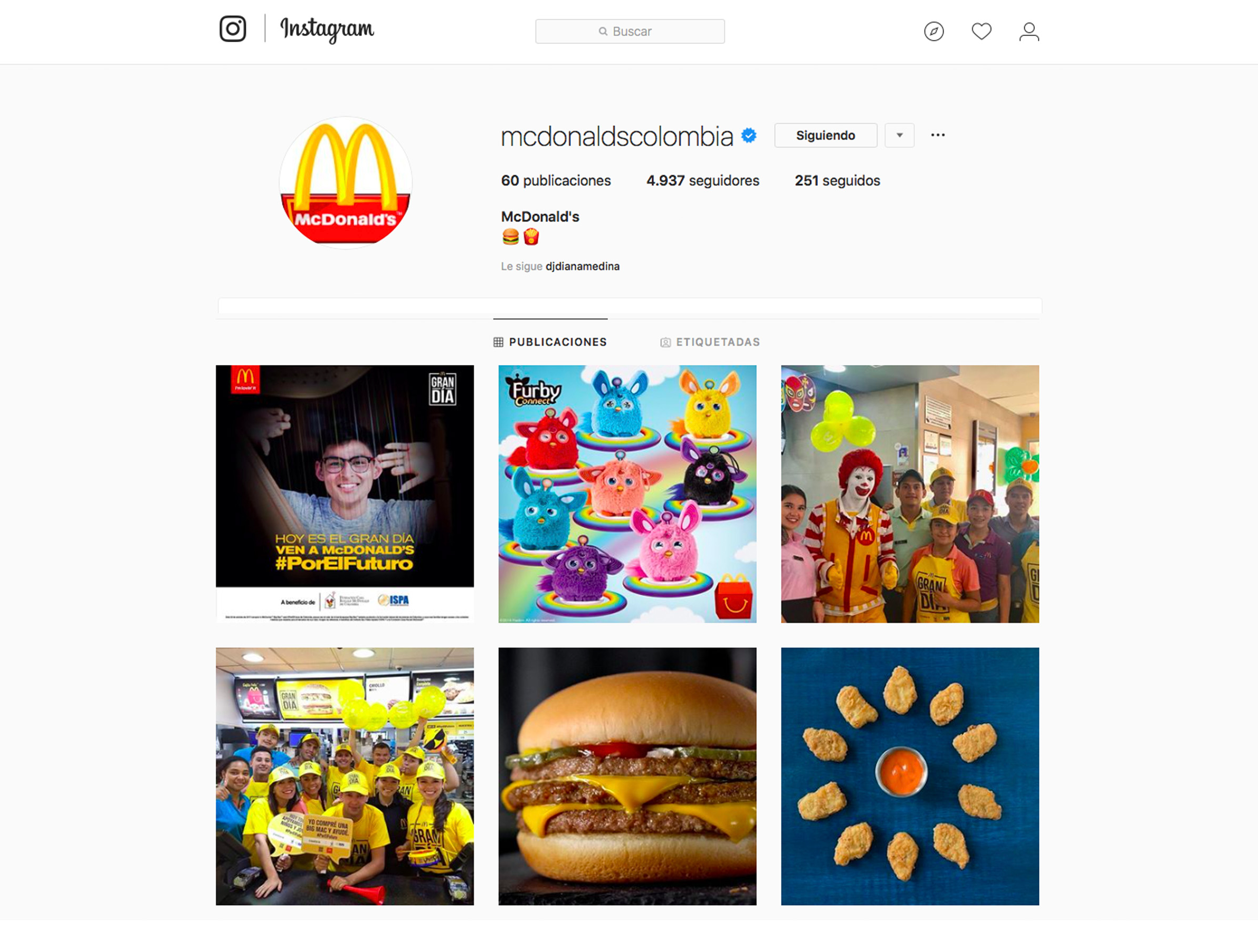1258x952 pixels.
Task: Open the three-dot options menu
Action: click(937, 135)
